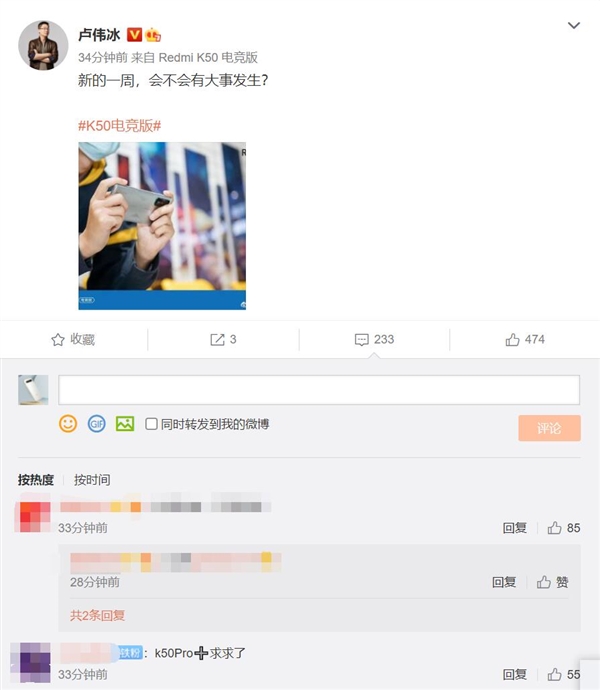Image resolution: width=600 pixels, height=690 pixels.
Task: Check 同时转发到我的微博 checkbox
Action: pyautogui.click(x=151, y=424)
